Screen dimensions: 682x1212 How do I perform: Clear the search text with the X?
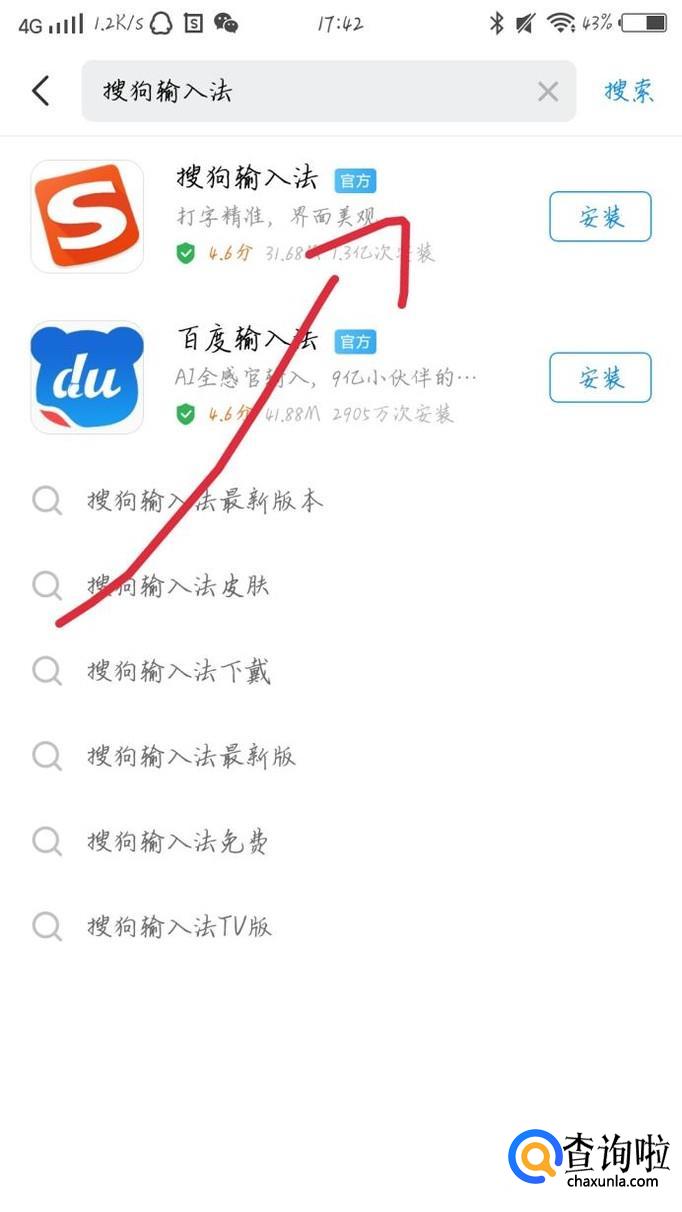(548, 92)
